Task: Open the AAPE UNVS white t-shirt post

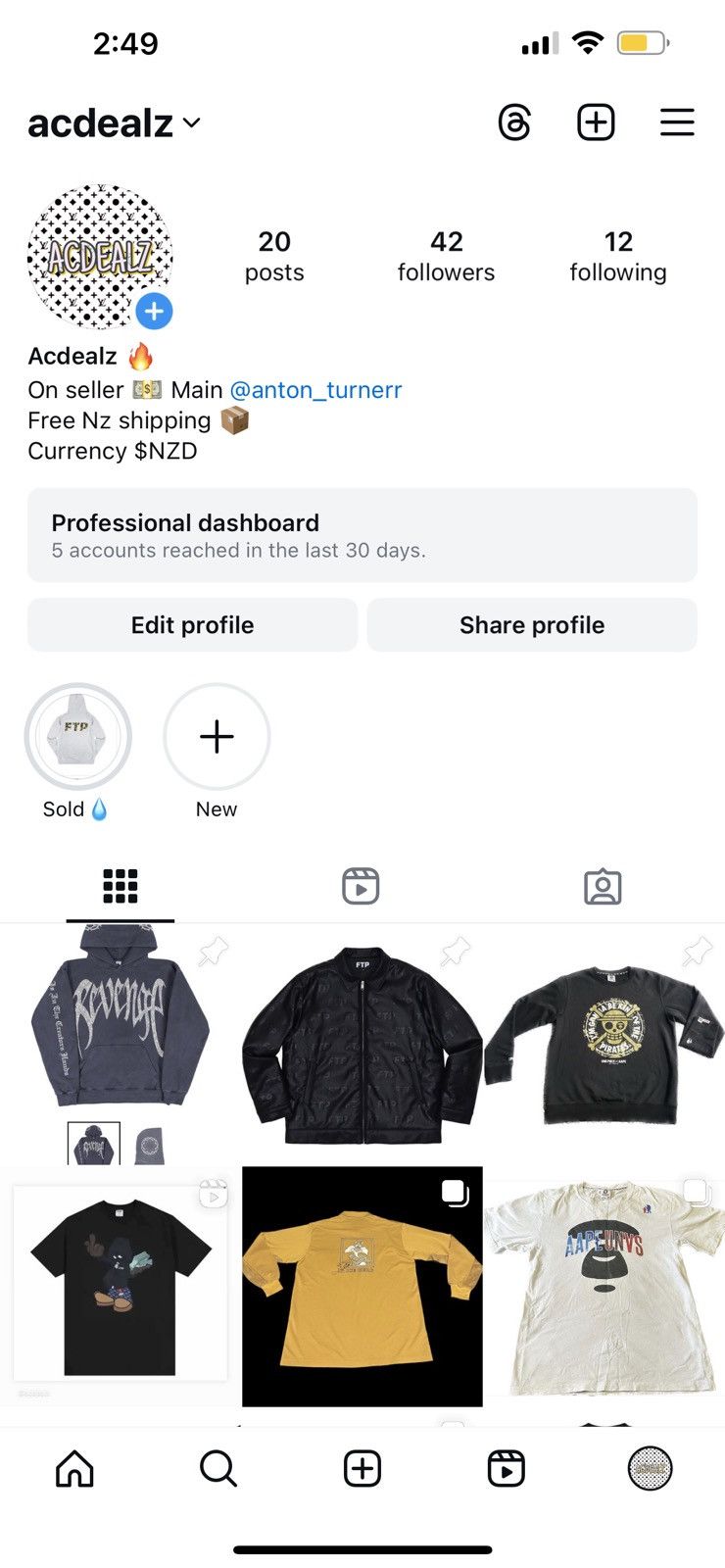Action: coord(605,1286)
